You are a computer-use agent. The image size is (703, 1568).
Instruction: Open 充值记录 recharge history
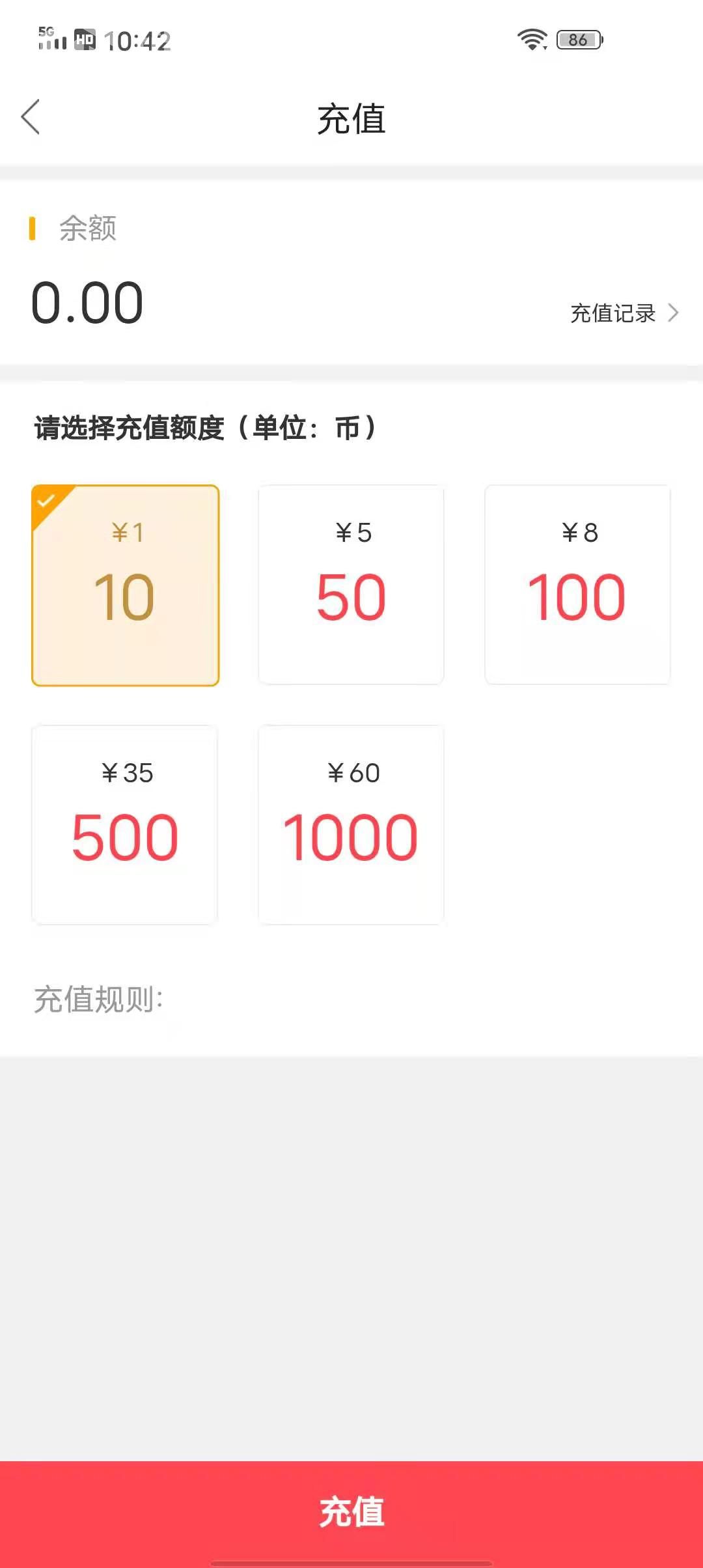[x=624, y=313]
